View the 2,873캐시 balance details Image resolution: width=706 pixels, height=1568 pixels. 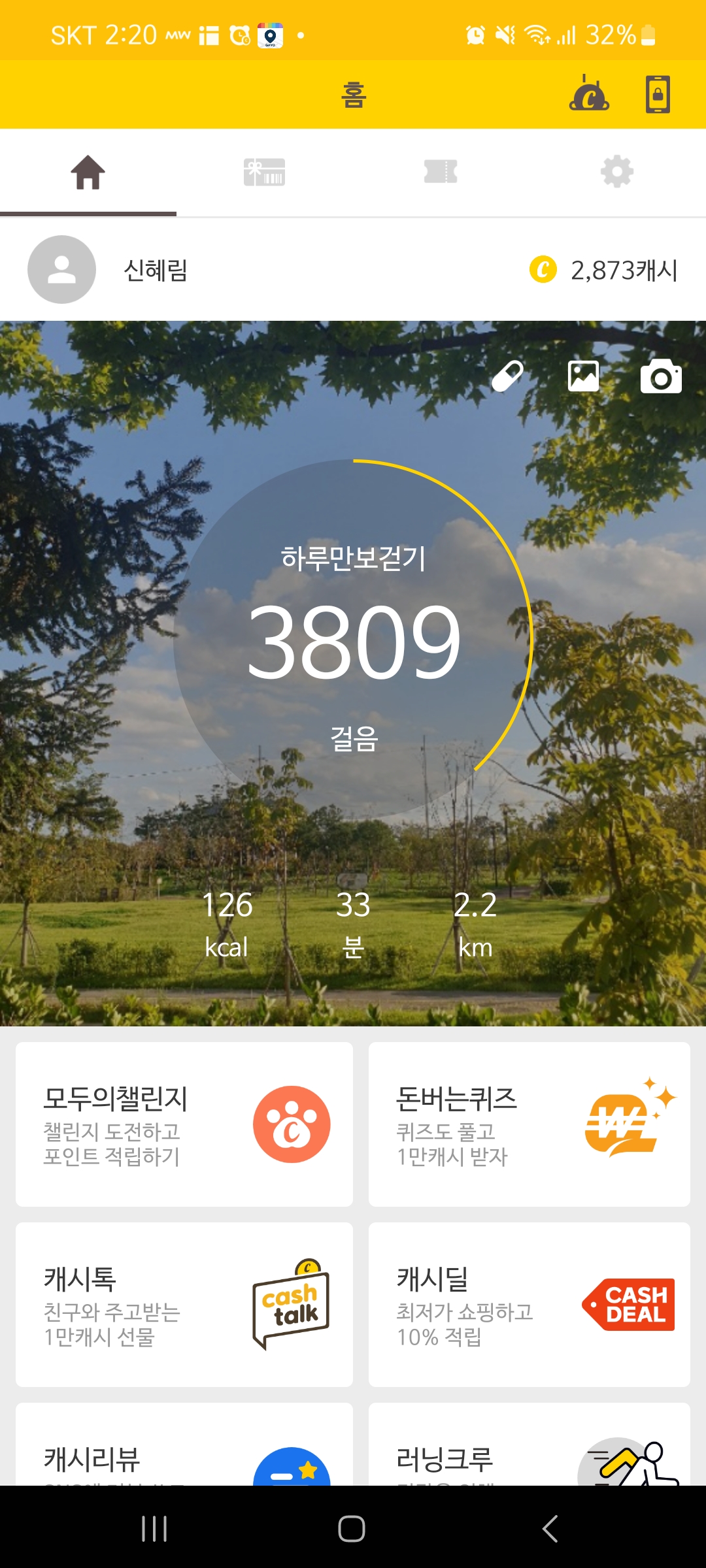[x=604, y=270]
